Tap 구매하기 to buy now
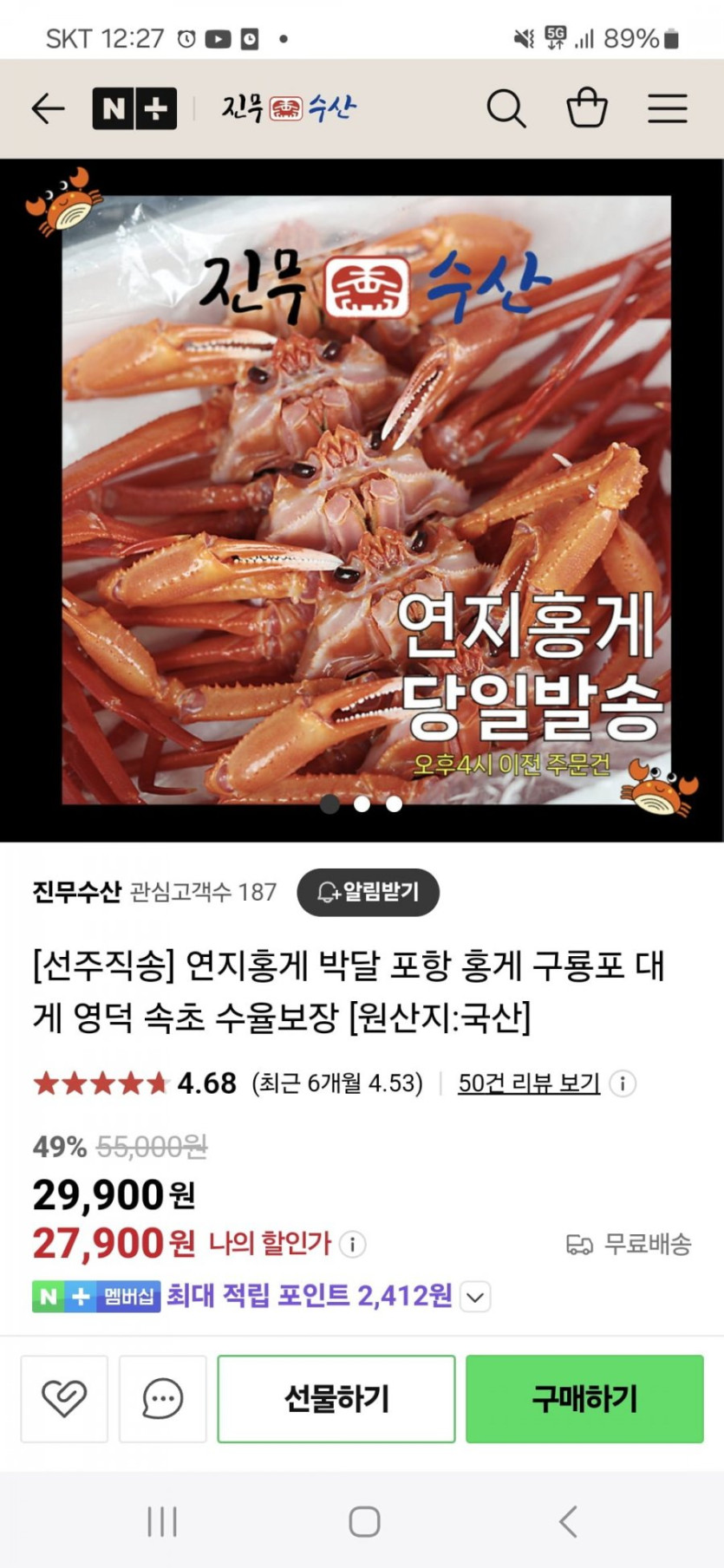 [584, 1399]
